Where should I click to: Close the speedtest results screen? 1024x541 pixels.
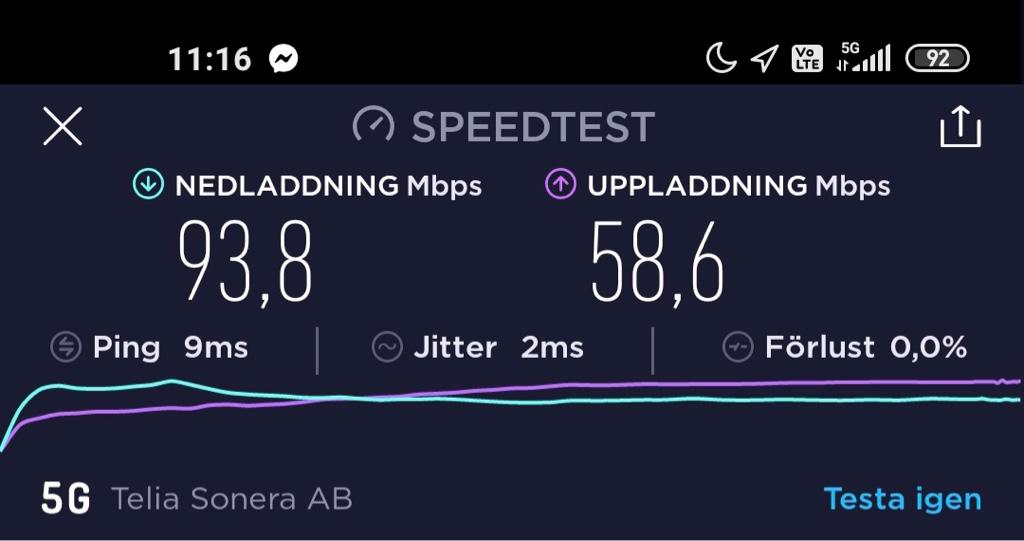pyautogui.click(x=63, y=127)
